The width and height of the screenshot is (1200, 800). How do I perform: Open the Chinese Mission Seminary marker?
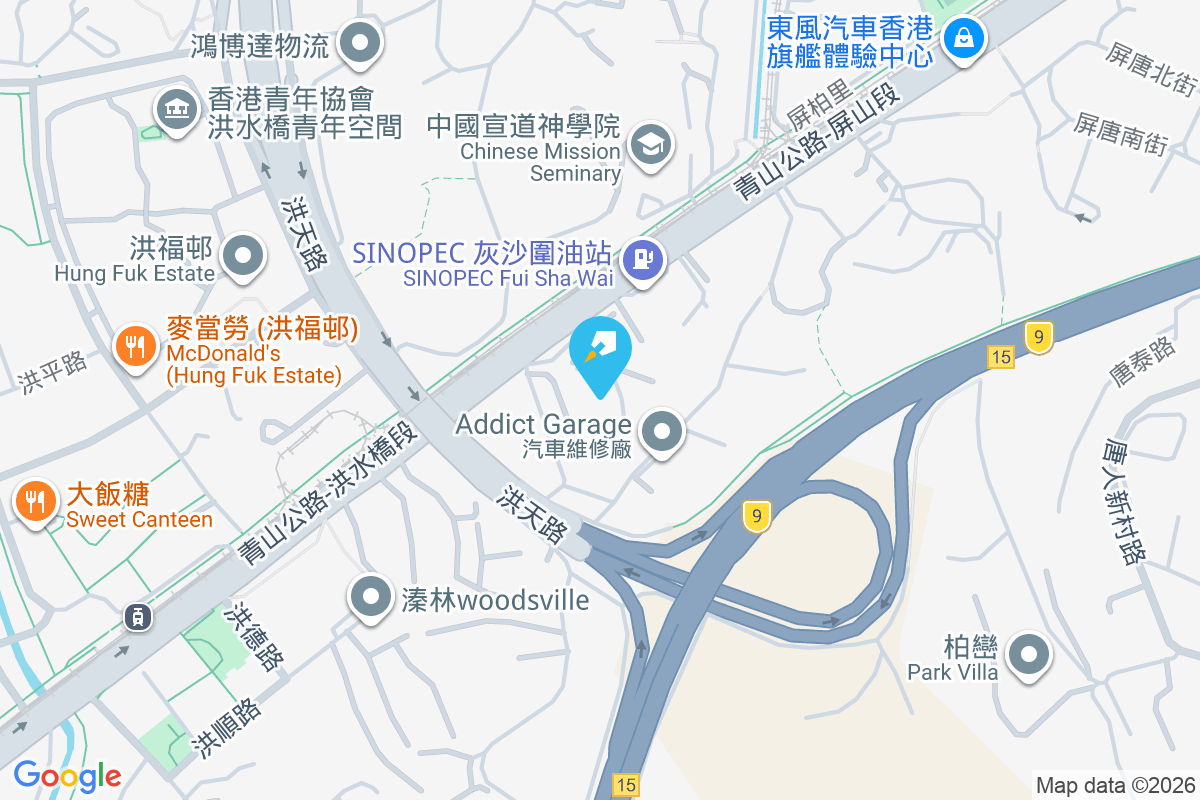coord(651,146)
